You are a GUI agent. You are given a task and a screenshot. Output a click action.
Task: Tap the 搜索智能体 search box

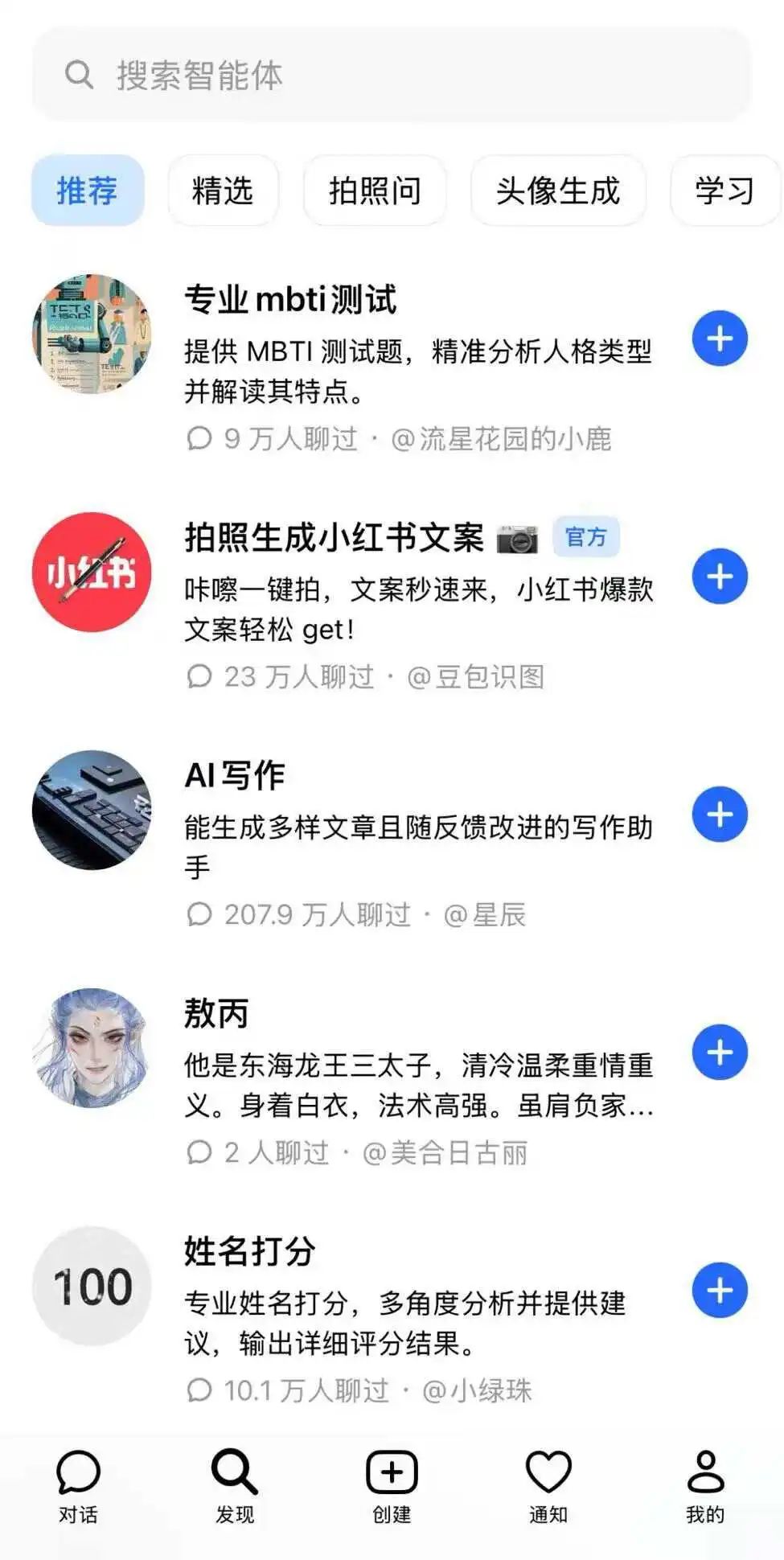pyautogui.click(x=392, y=75)
